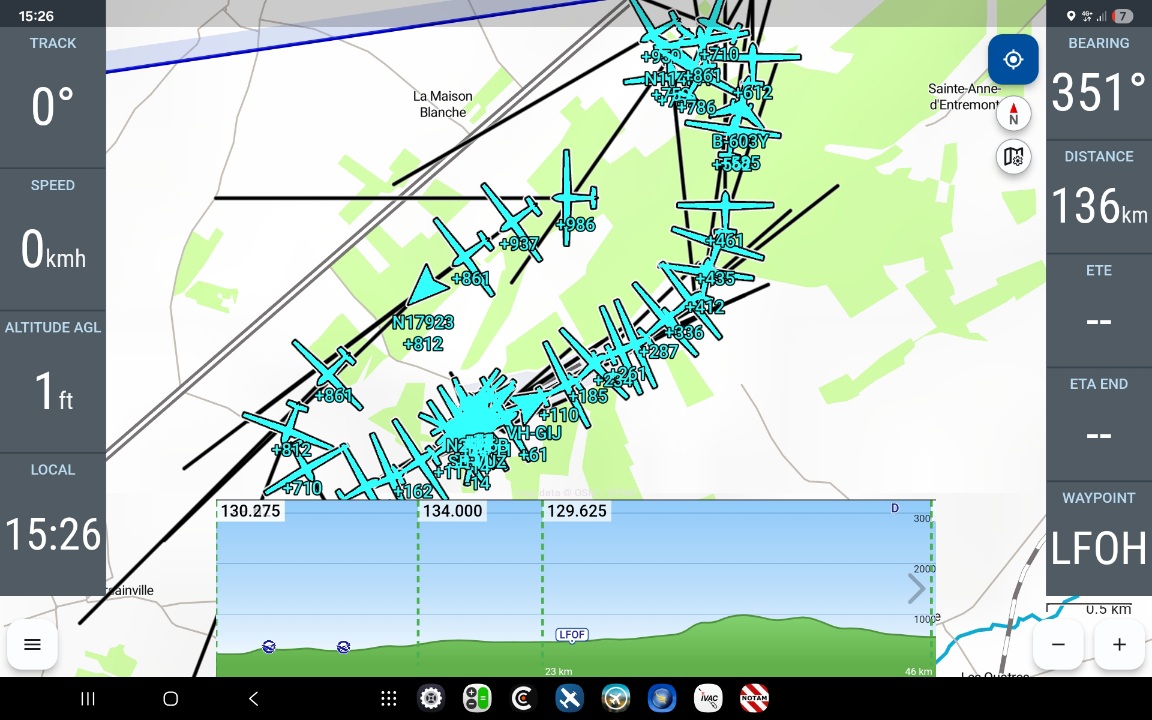The height and width of the screenshot is (720, 1152).
Task: Select aircraft N17923 on the map
Action: click(x=426, y=287)
